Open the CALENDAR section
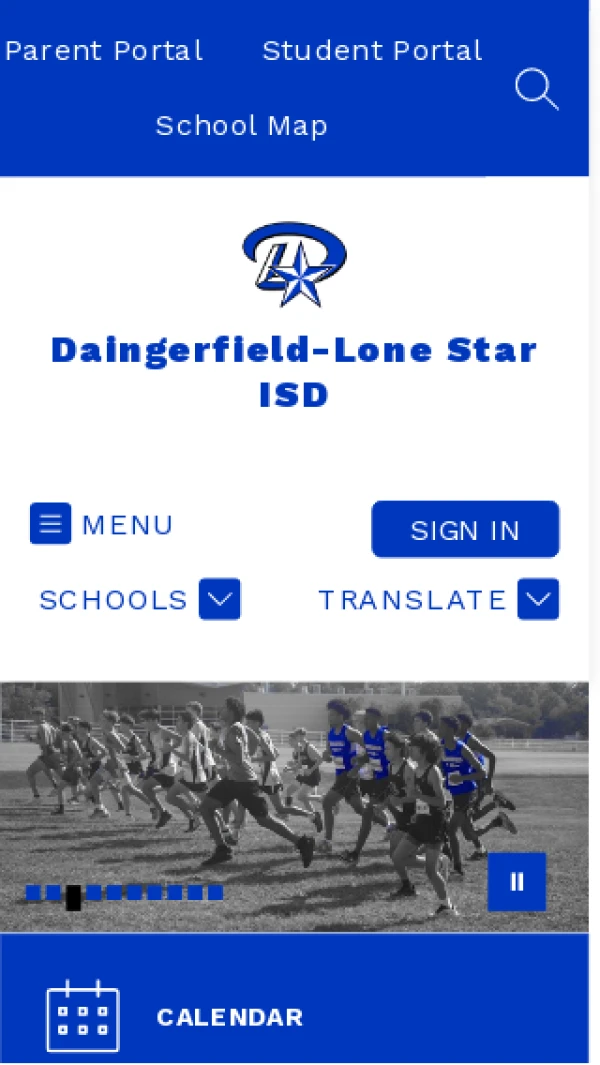The image size is (600, 1065). (x=229, y=1018)
